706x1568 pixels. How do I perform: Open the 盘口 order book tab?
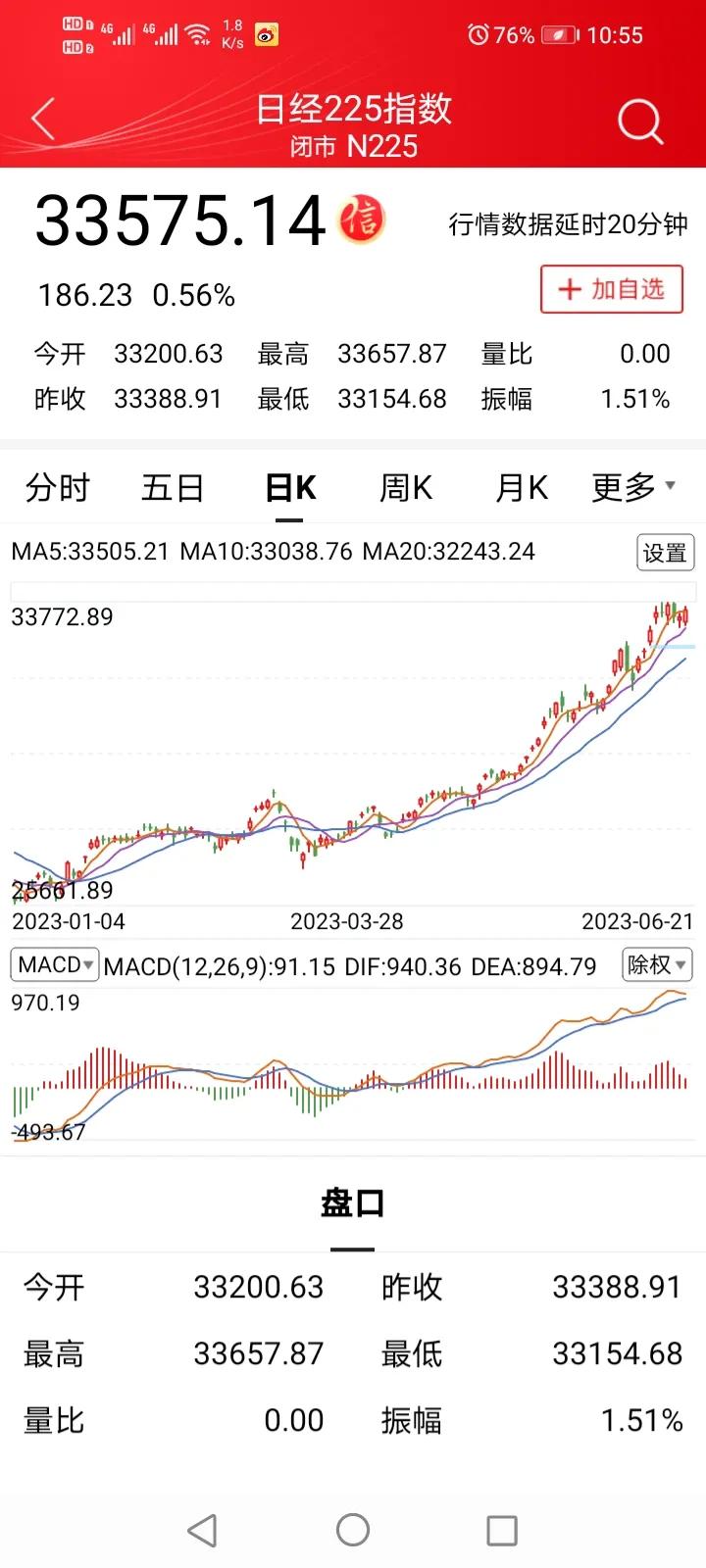click(352, 1204)
